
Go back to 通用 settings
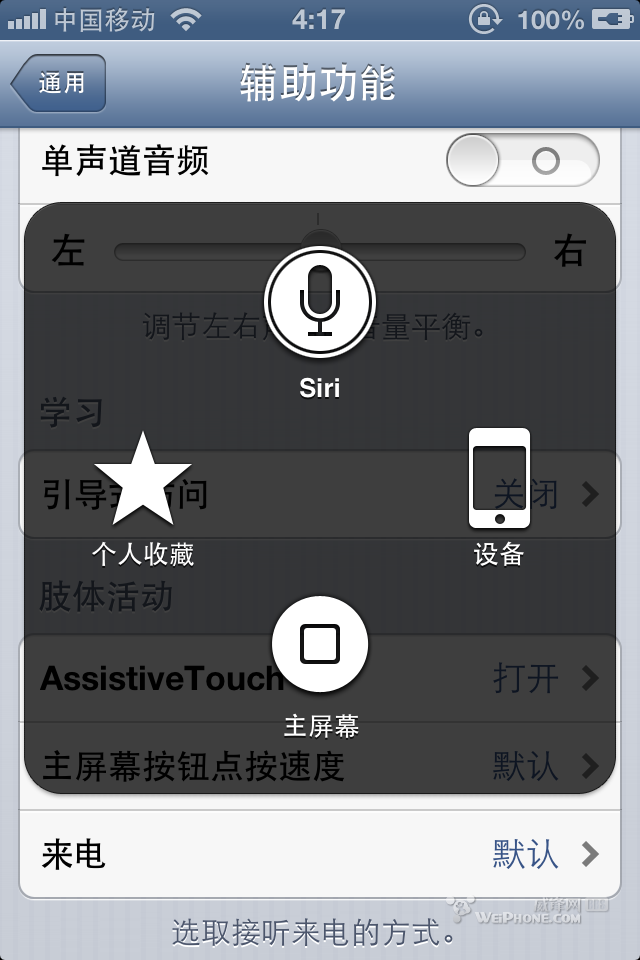59,83
